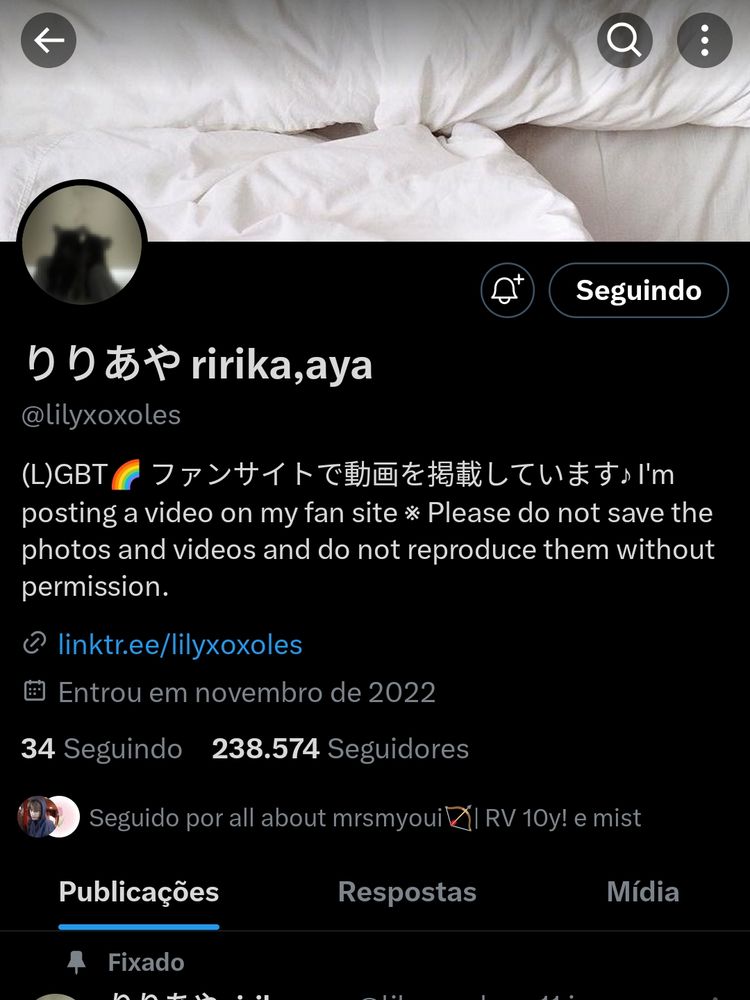
Task: Enable post notifications with the bell icon
Action: point(507,291)
